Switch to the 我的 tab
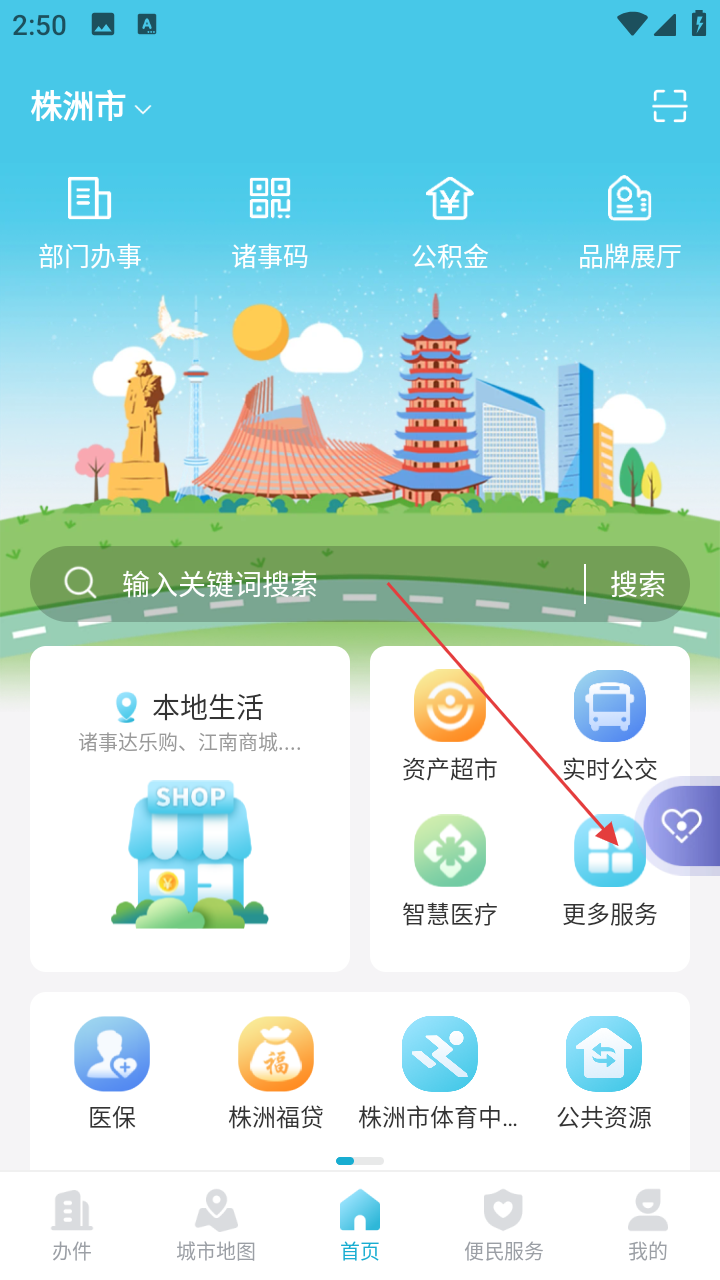This screenshot has width=720, height=1280. coord(647,1225)
